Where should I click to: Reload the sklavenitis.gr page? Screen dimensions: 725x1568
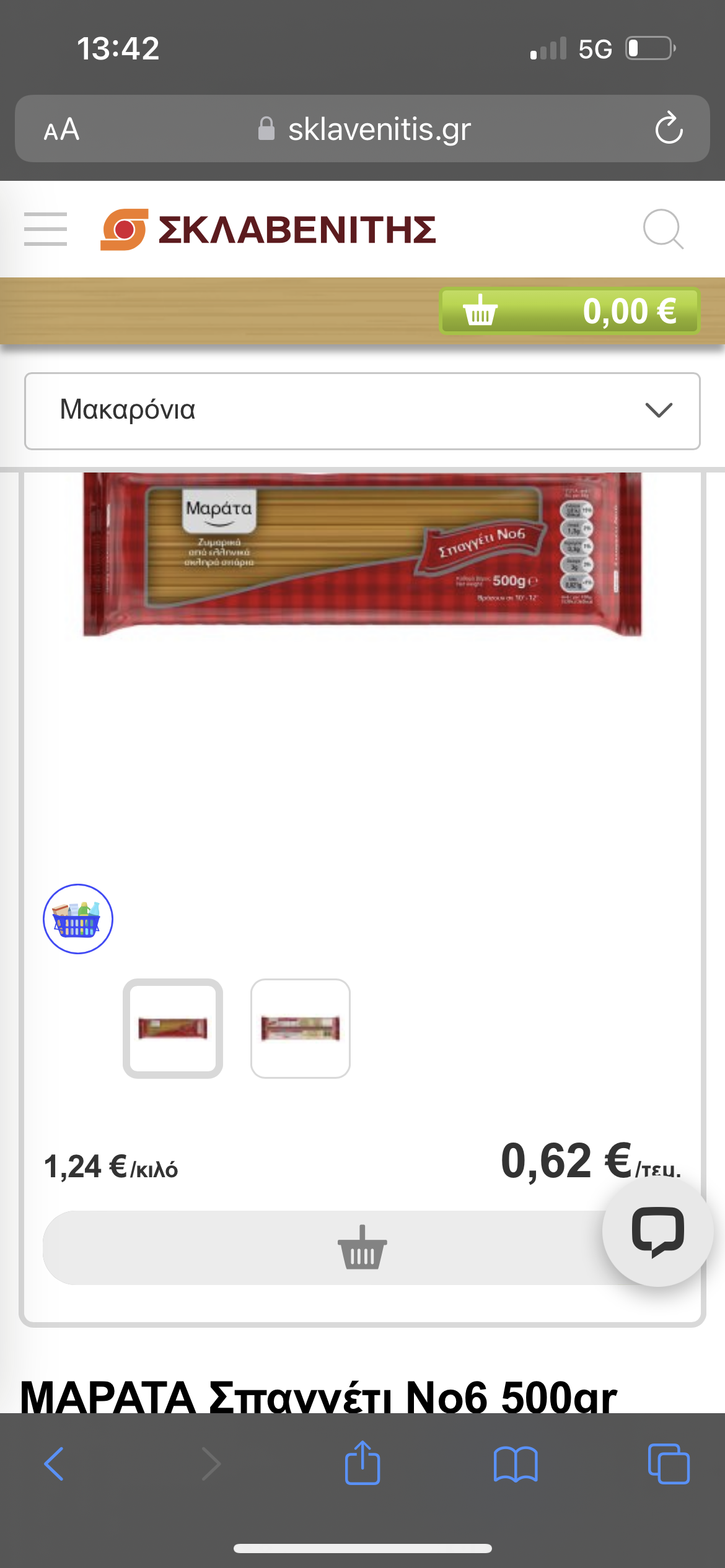(669, 129)
